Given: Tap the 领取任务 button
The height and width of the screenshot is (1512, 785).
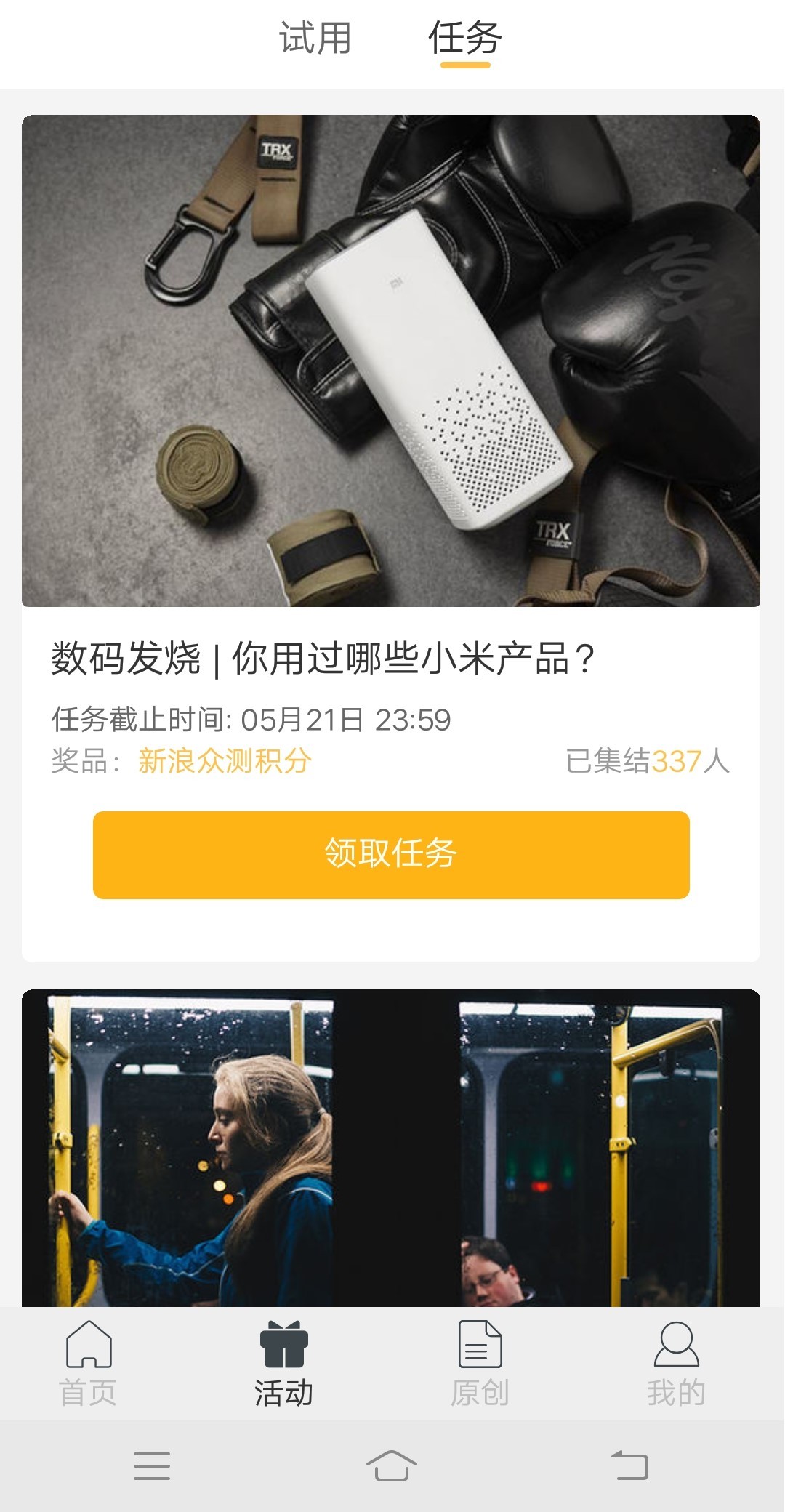Looking at the screenshot, I should tap(391, 855).
